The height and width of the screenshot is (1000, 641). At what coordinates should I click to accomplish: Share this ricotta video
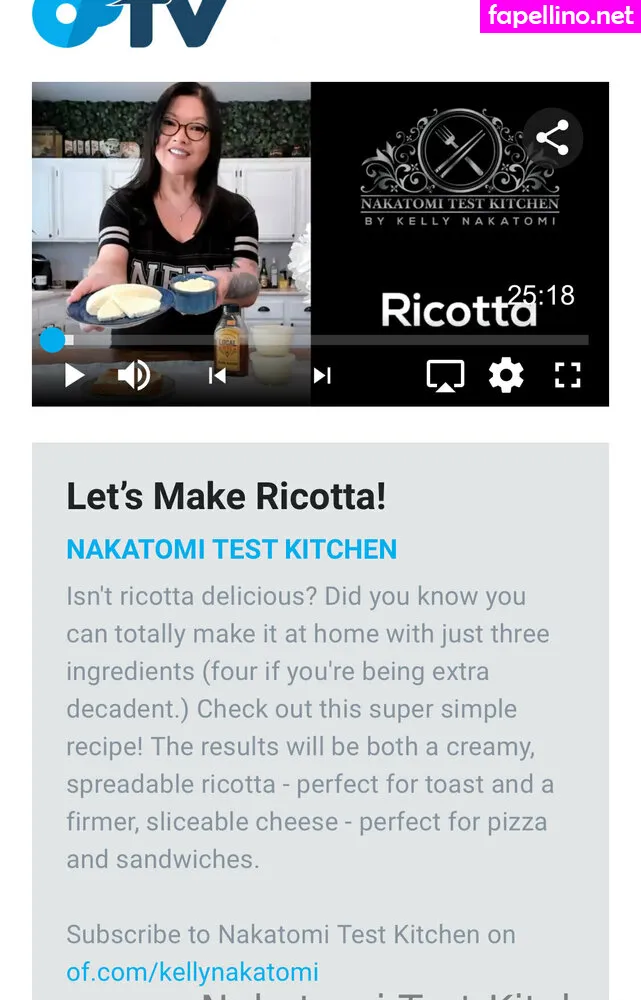[x=552, y=138]
